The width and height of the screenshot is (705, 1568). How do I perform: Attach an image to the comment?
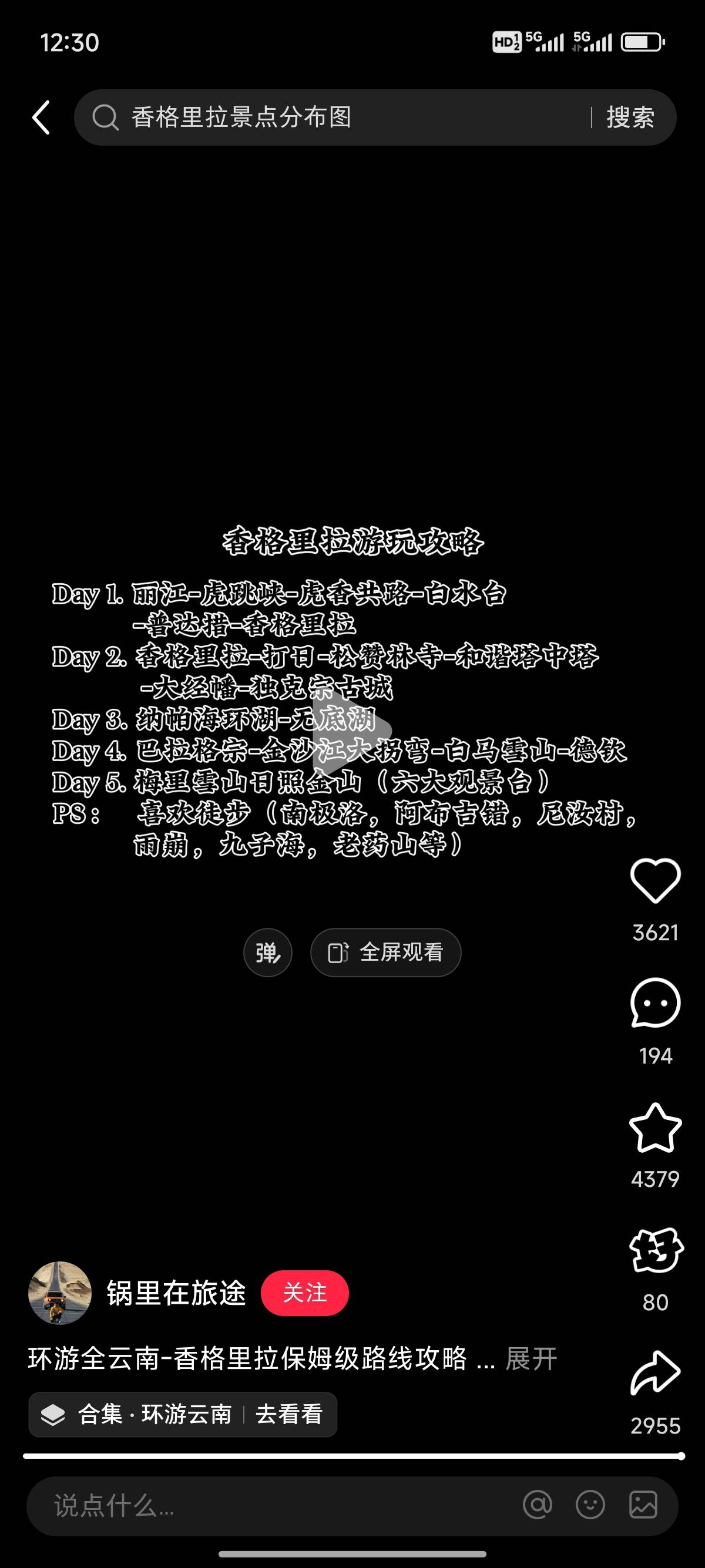(643, 1505)
